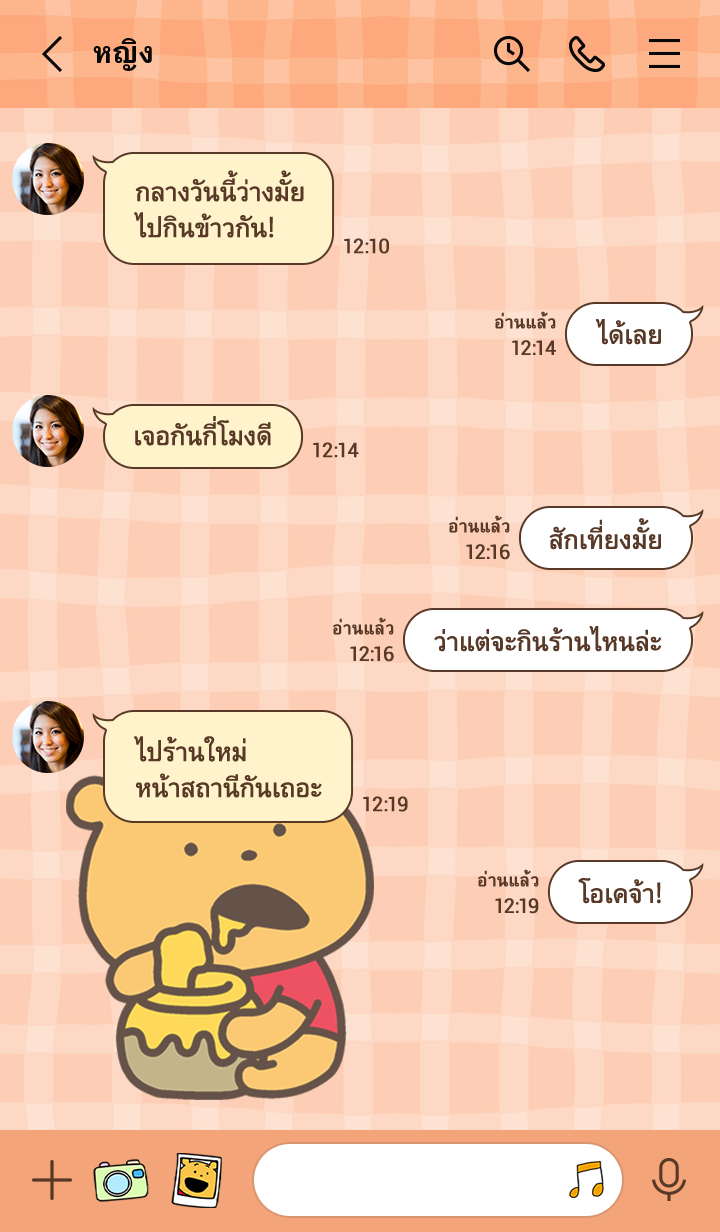Go back from the chat with หญิง

(x=52, y=54)
